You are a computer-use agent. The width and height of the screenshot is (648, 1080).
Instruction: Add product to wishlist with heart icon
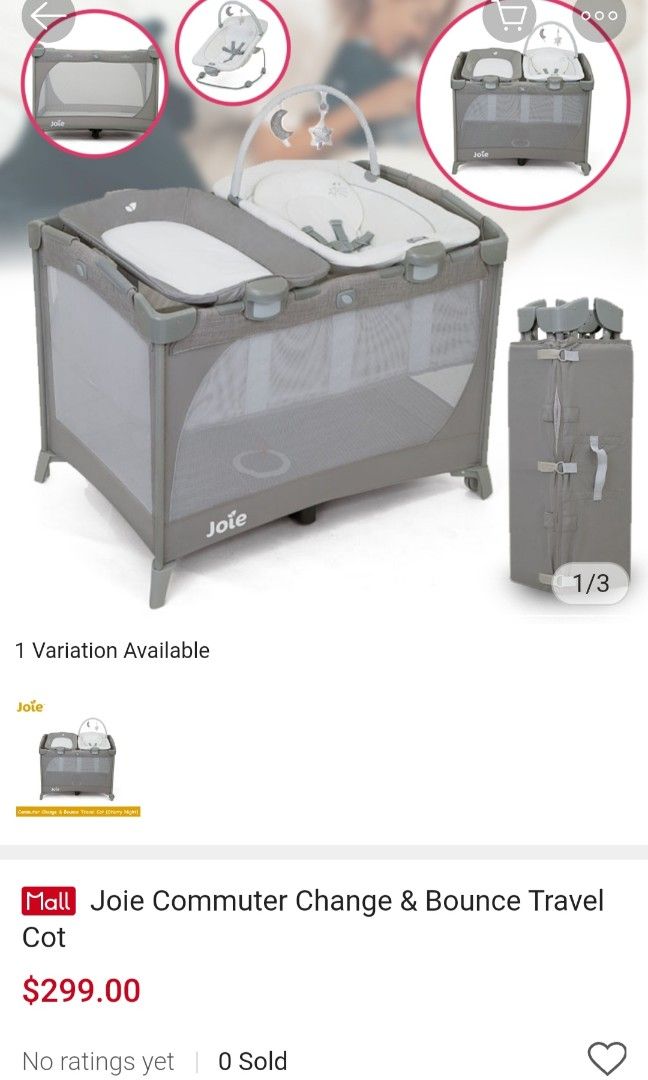(x=606, y=1058)
